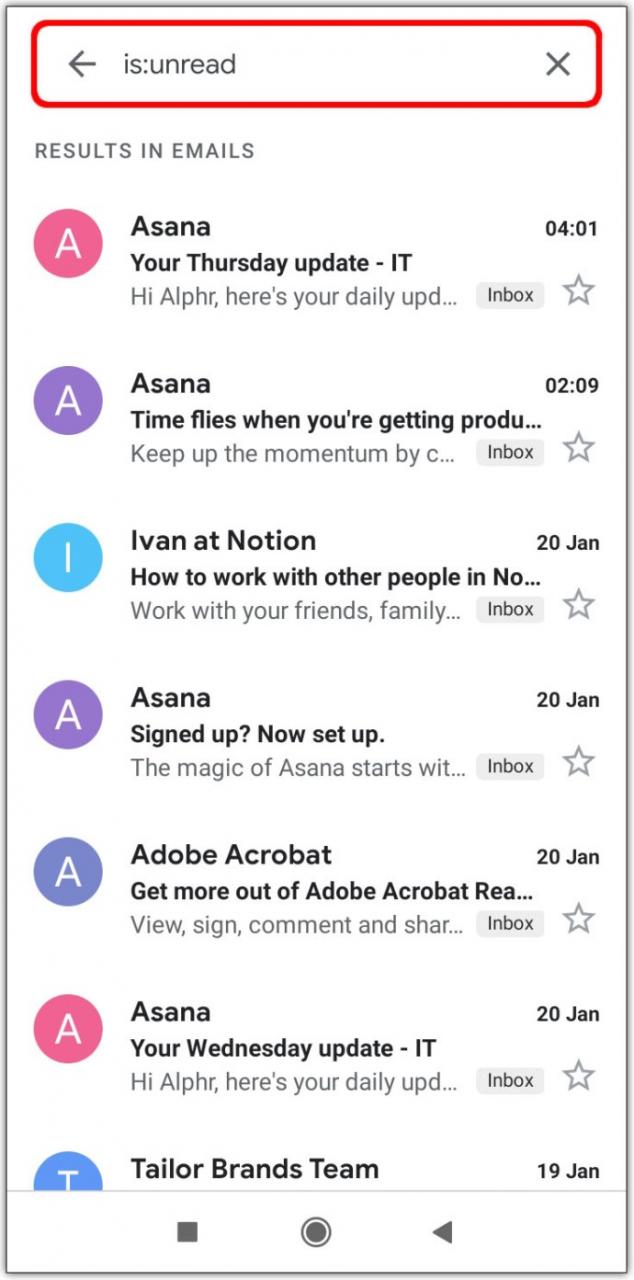
Task: Tap the system back triangle button
Action: click(442, 1232)
